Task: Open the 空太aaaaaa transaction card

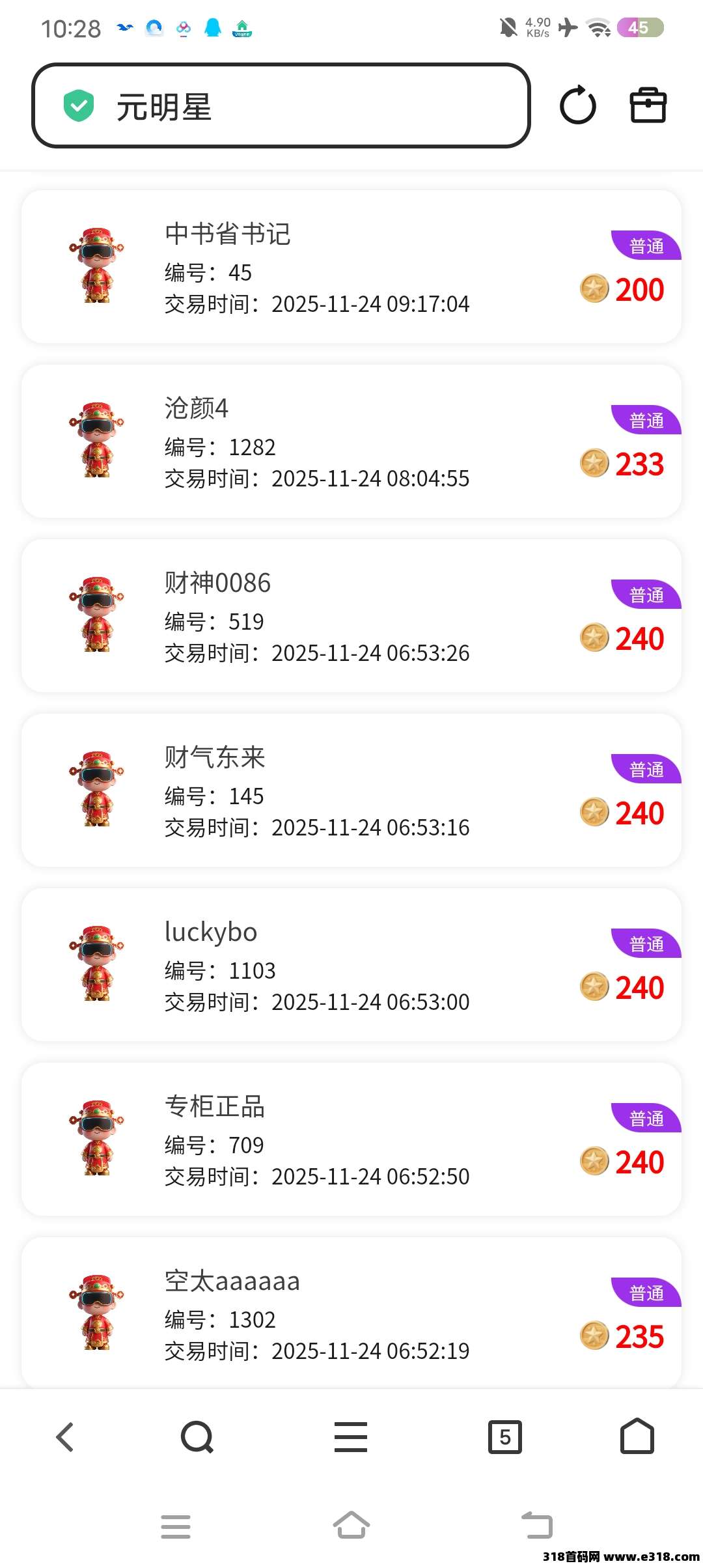Action: [351, 1313]
